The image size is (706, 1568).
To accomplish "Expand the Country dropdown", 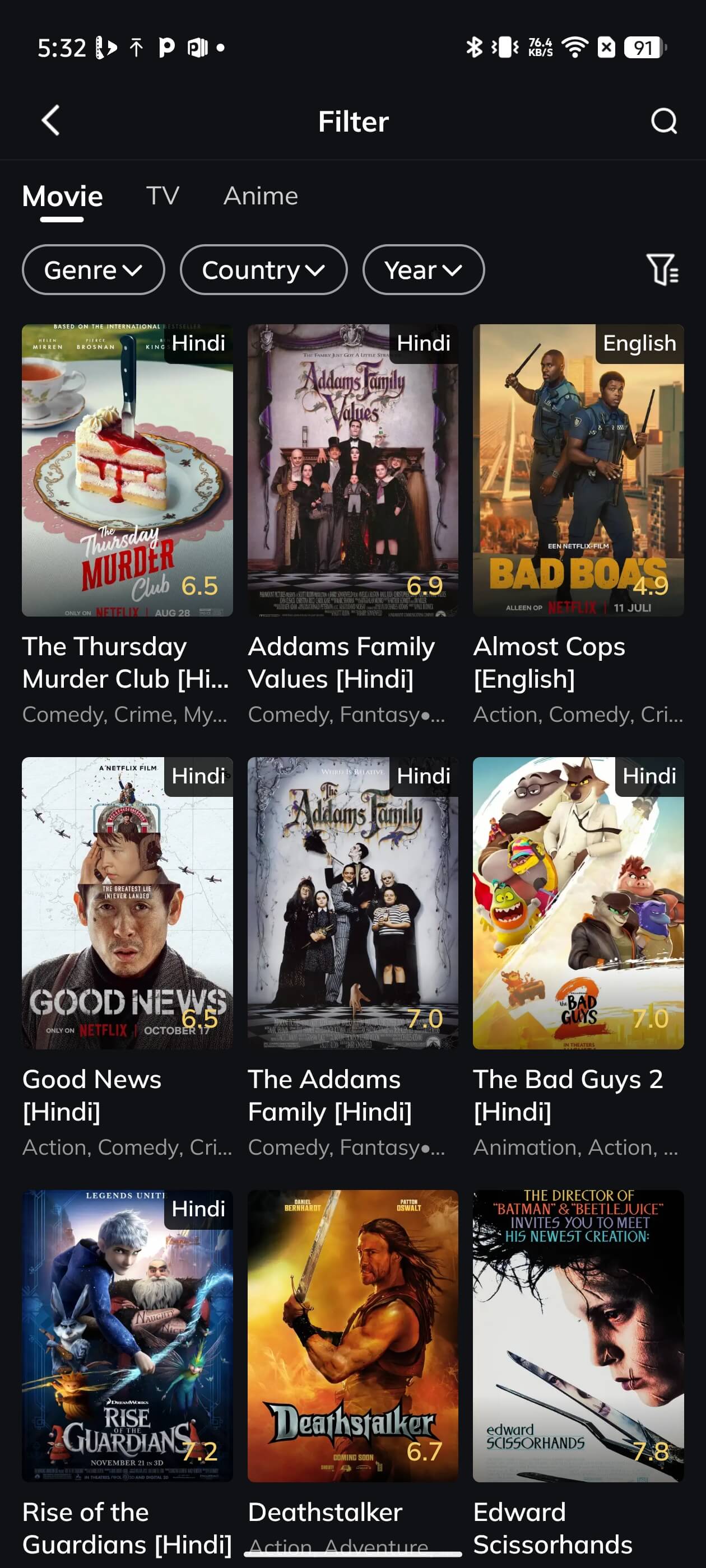I will [263, 270].
